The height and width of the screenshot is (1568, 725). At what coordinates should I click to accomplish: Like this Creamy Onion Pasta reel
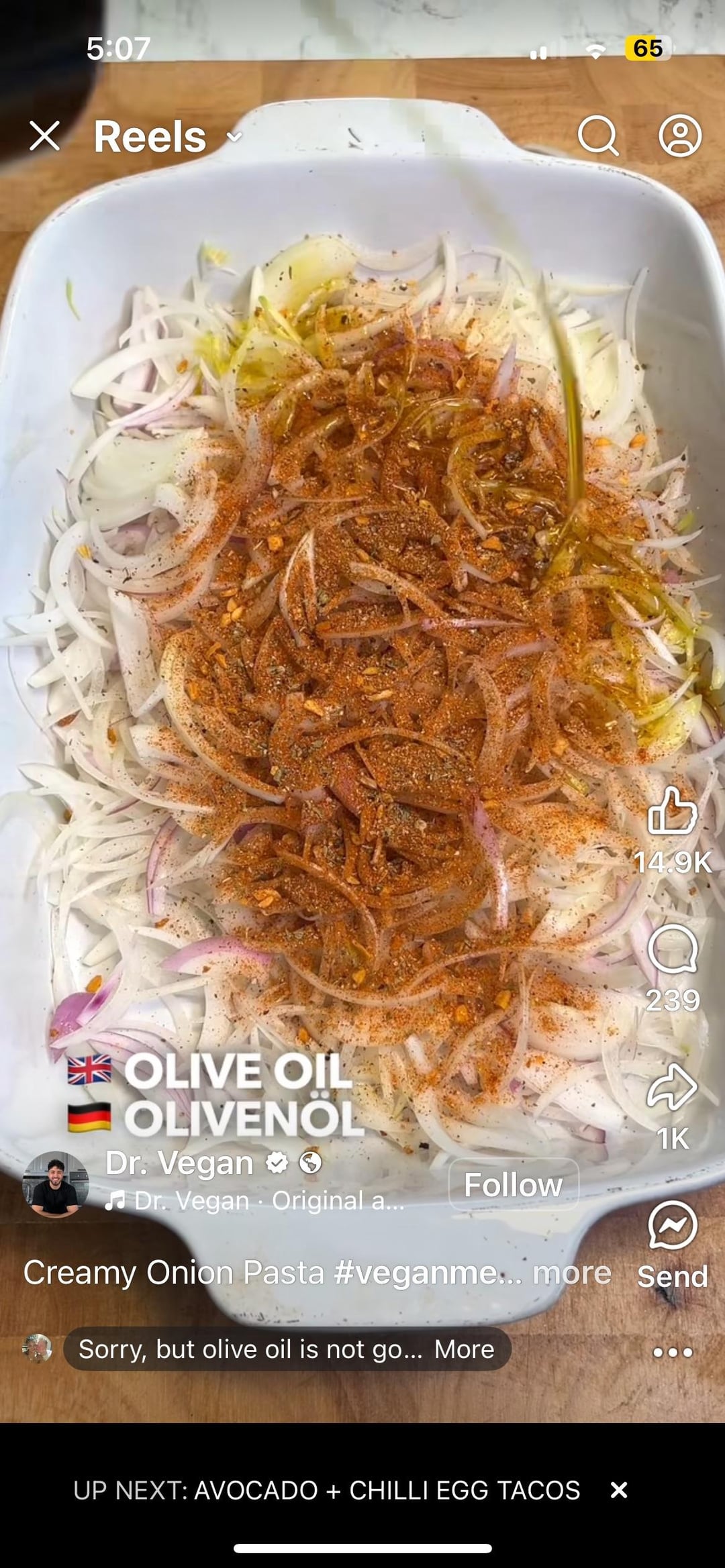tap(672, 812)
